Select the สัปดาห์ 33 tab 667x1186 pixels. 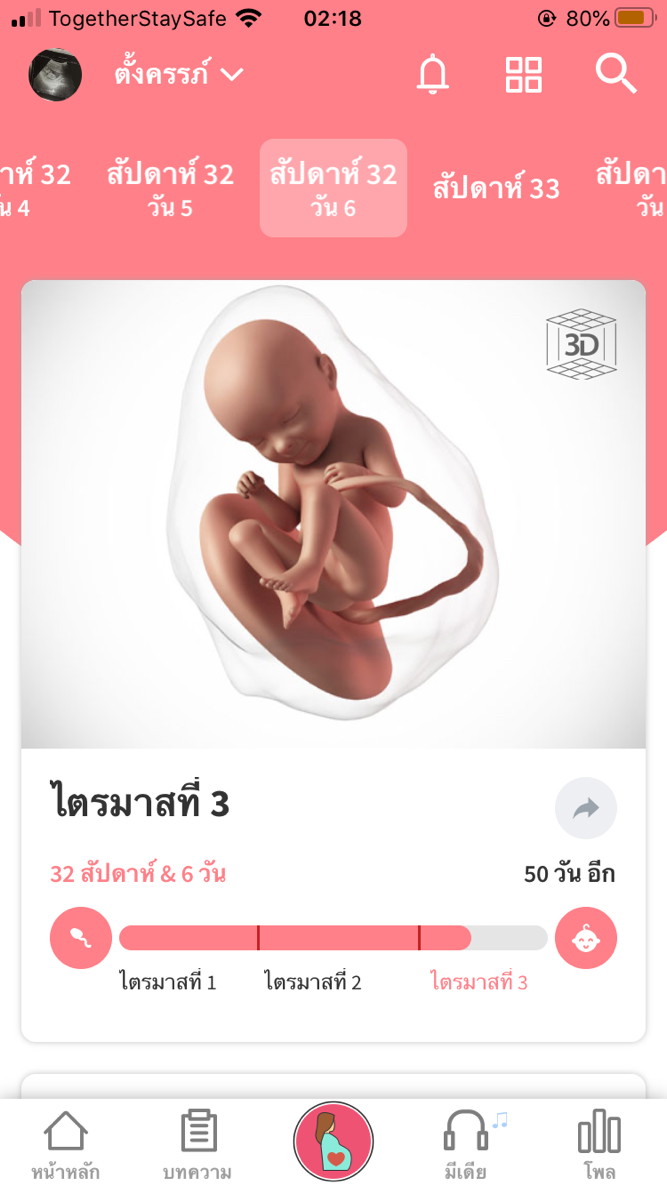(496, 188)
